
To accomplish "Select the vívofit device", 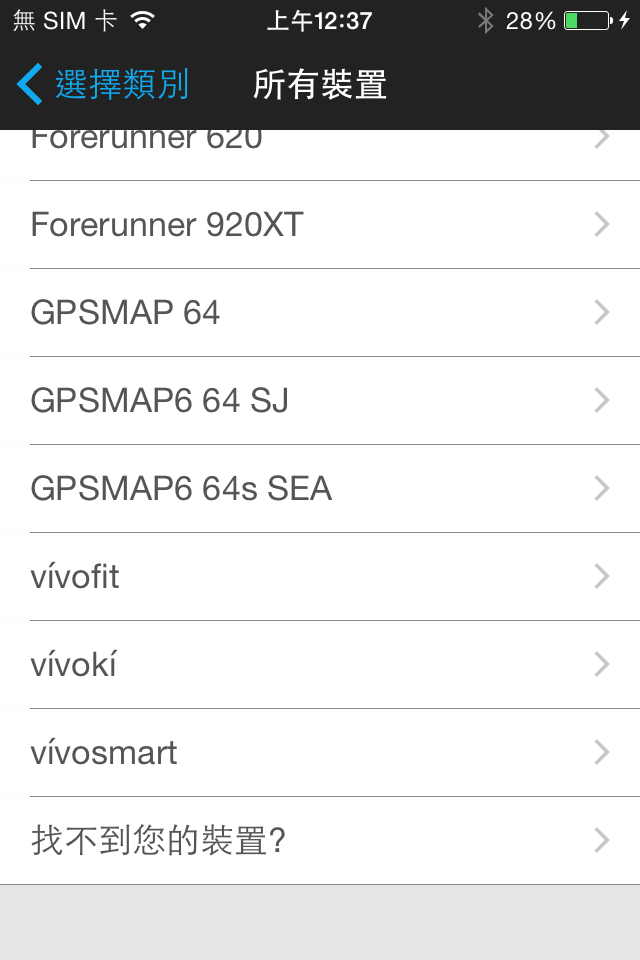I will [x=320, y=577].
